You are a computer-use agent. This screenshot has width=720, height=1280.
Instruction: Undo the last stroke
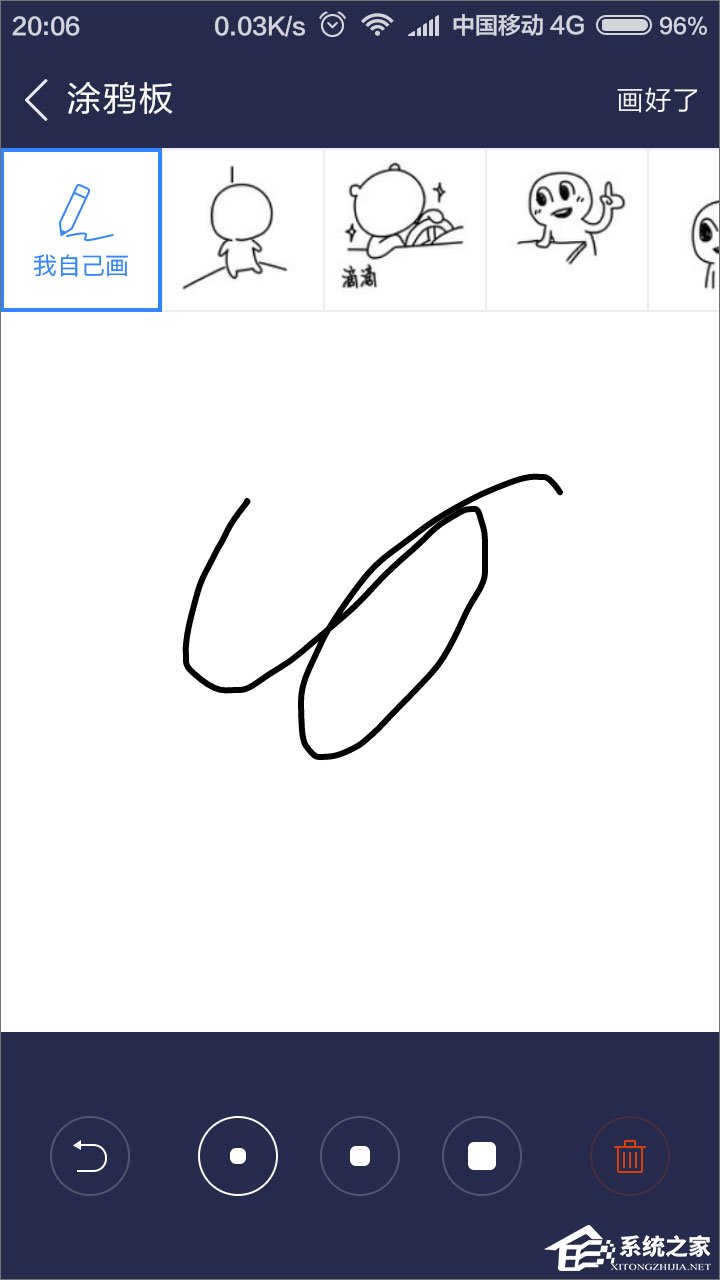[x=90, y=1156]
